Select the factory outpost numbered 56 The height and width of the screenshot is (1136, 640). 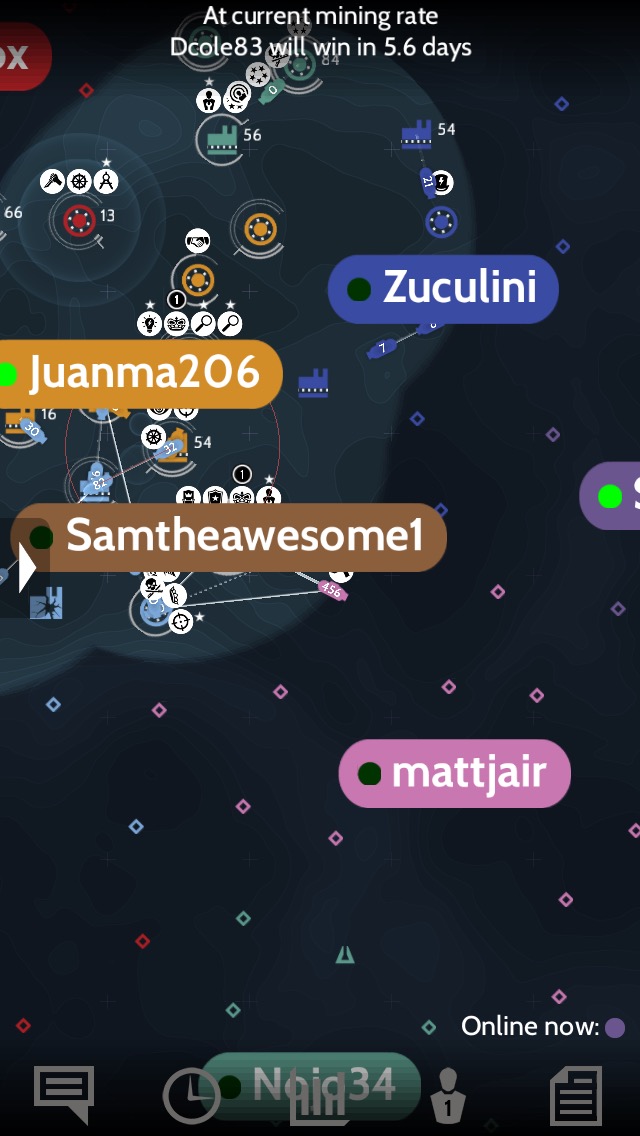(222, 139)
